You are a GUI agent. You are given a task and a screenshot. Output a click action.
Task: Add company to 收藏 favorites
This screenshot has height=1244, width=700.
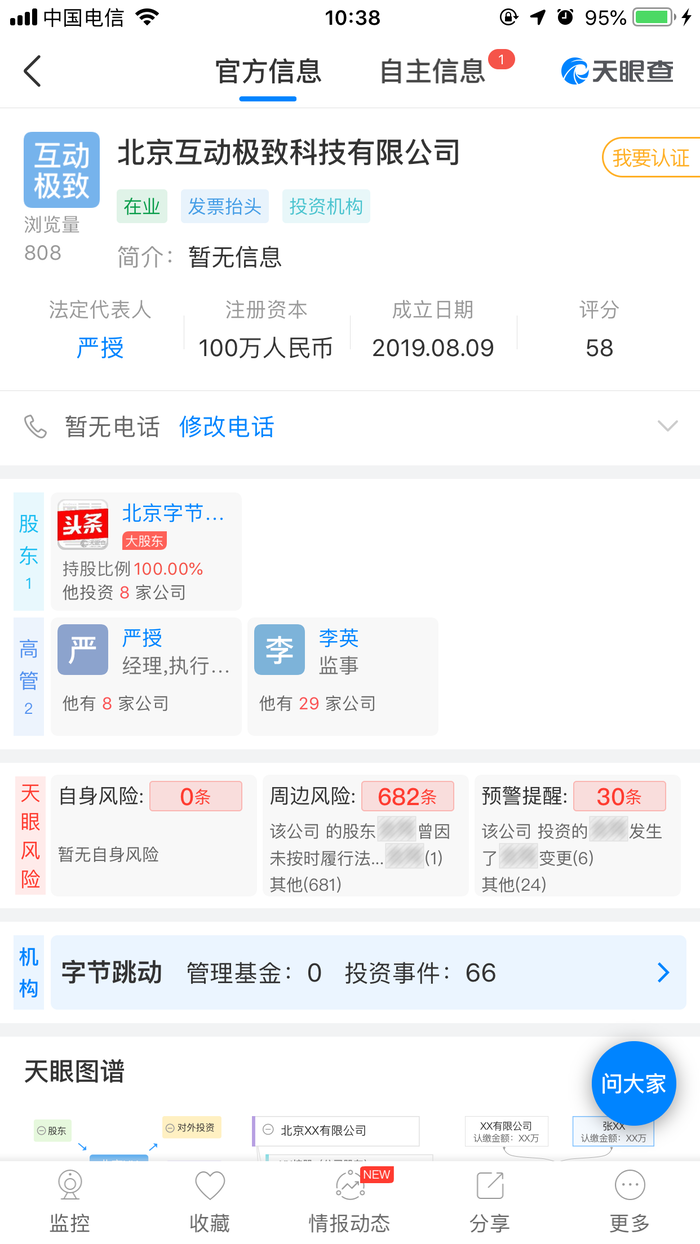click(210, 1201)
